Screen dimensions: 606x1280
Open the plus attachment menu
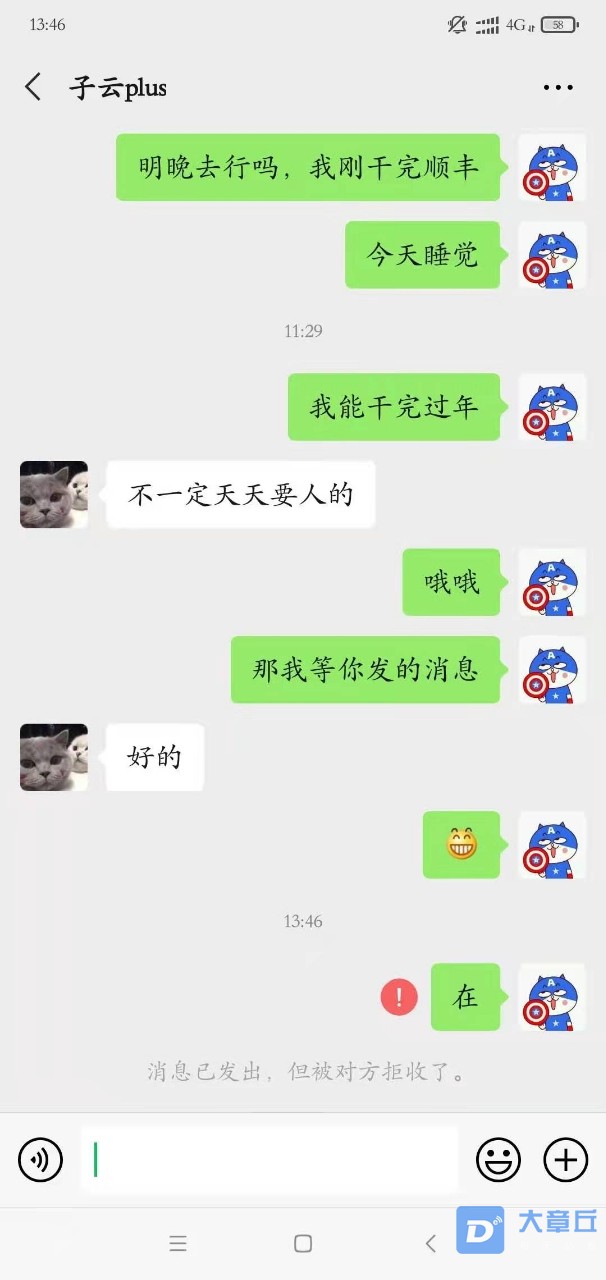[565, 1160]
